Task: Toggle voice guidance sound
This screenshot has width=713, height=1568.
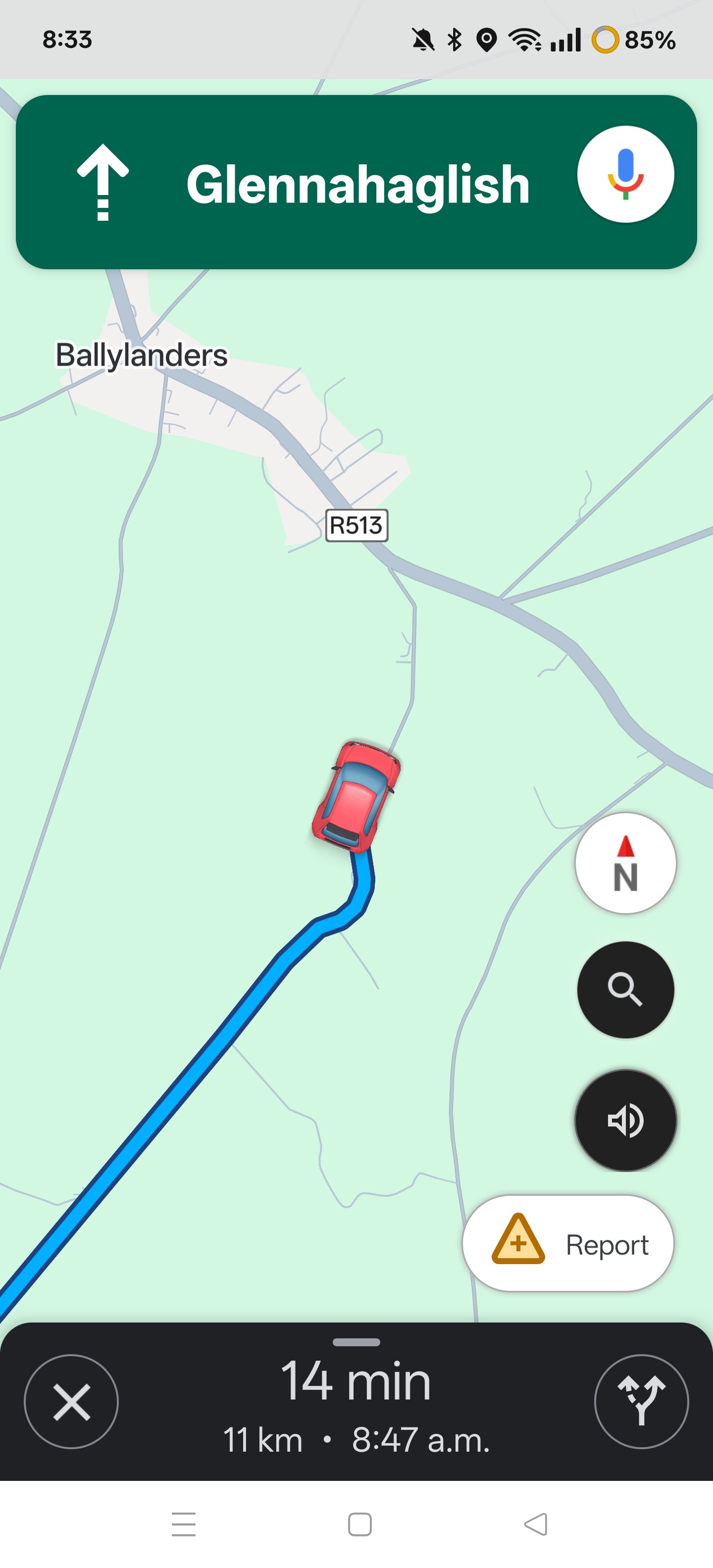Action: pos(625,1120)
